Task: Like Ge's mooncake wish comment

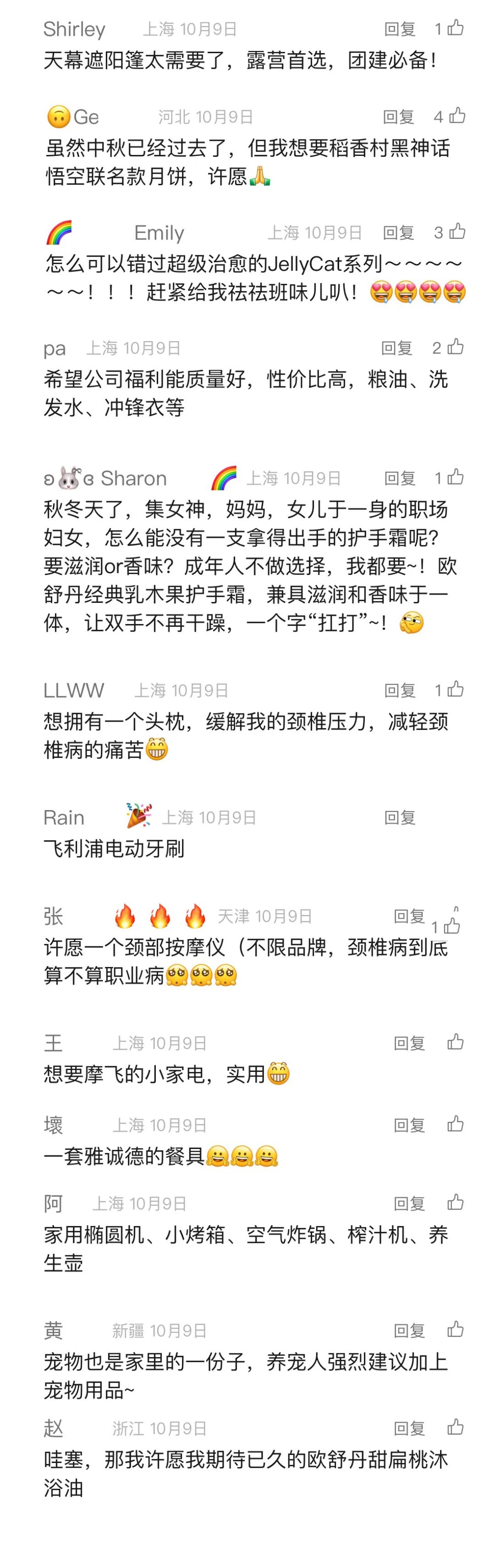Action: click(456, 116)
